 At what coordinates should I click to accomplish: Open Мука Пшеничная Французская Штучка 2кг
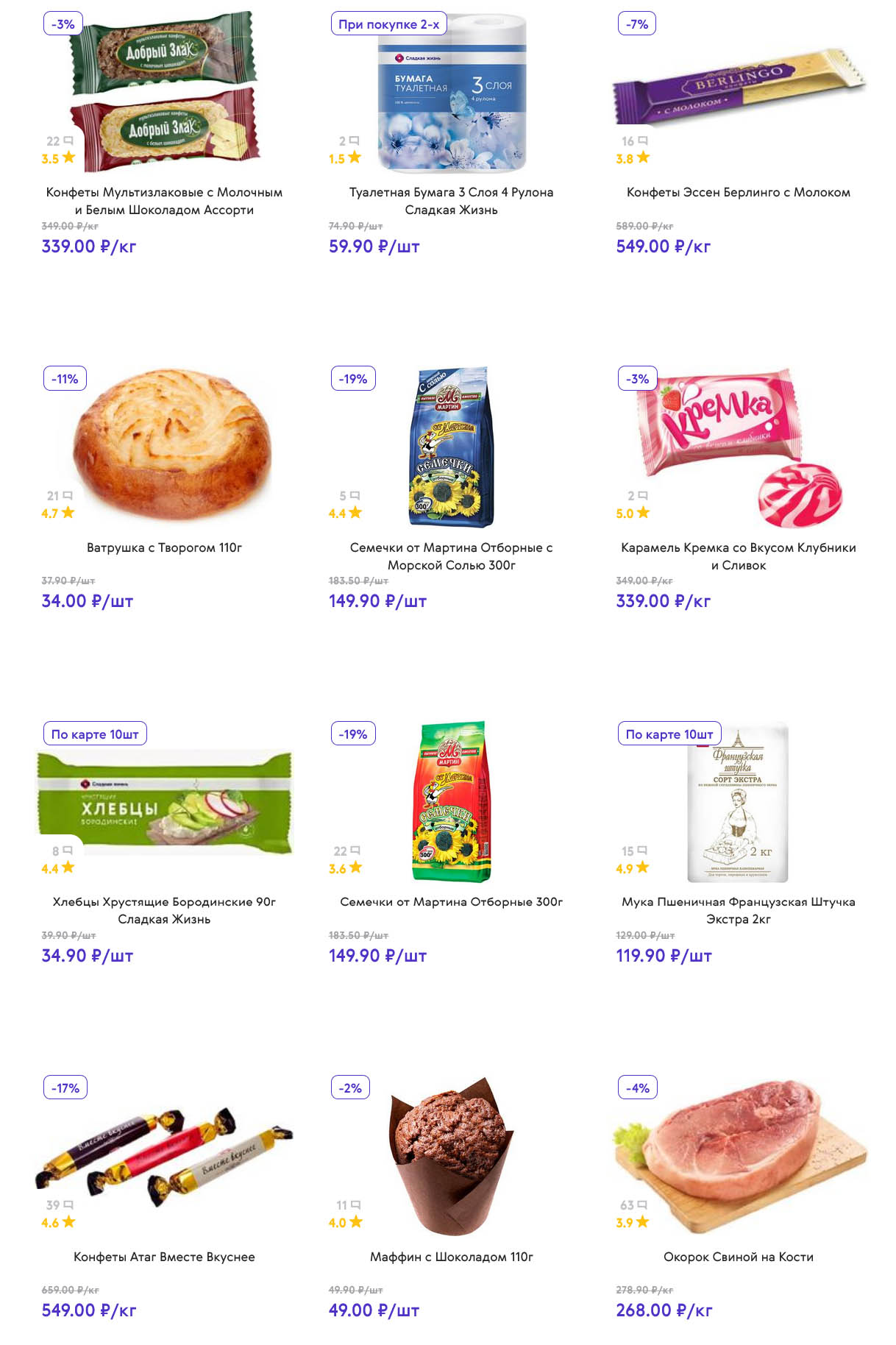click(738, 910)
